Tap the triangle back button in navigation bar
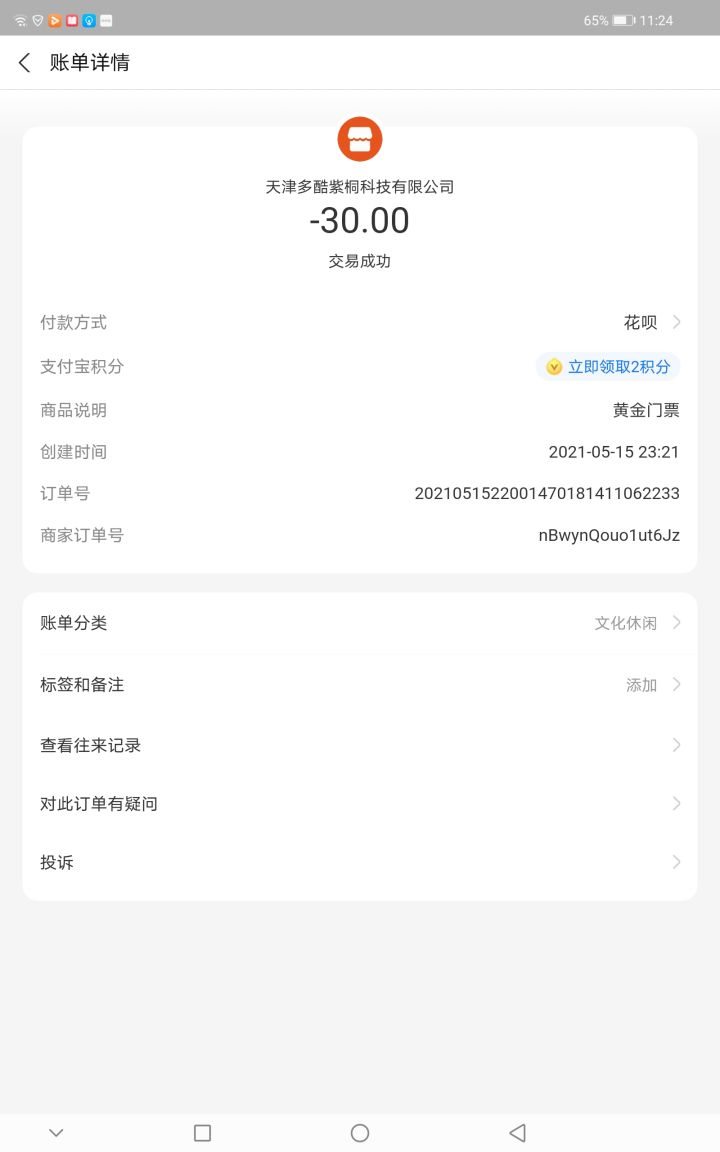The height and width of the screenshot is (1152, 720). coord(517,1132)
